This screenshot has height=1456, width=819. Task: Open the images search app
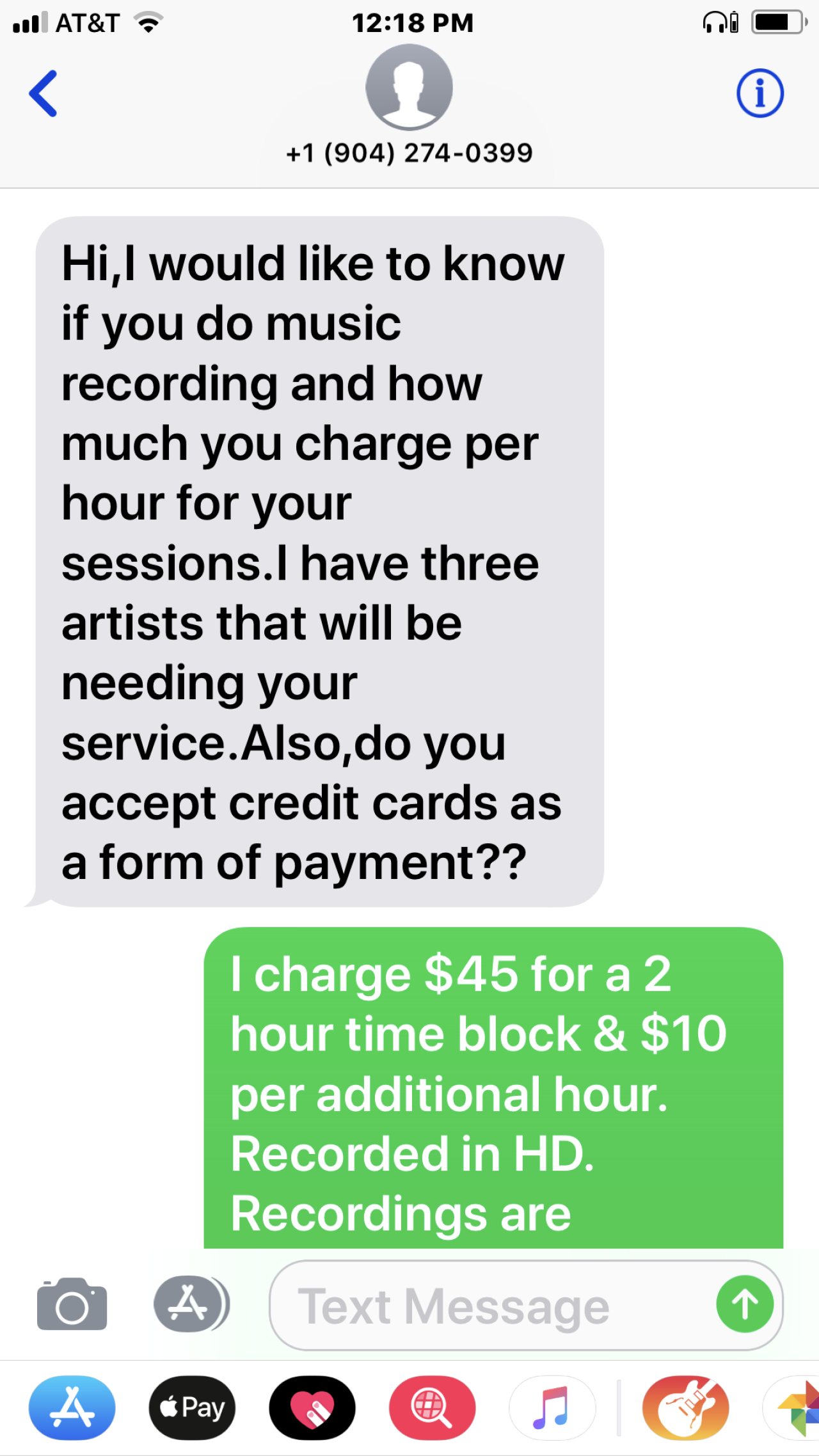point(432,1408)
